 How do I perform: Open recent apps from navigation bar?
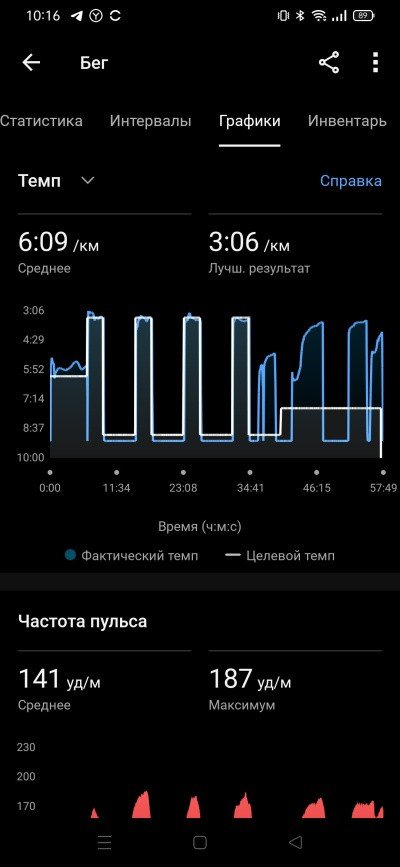pos(105,843)
